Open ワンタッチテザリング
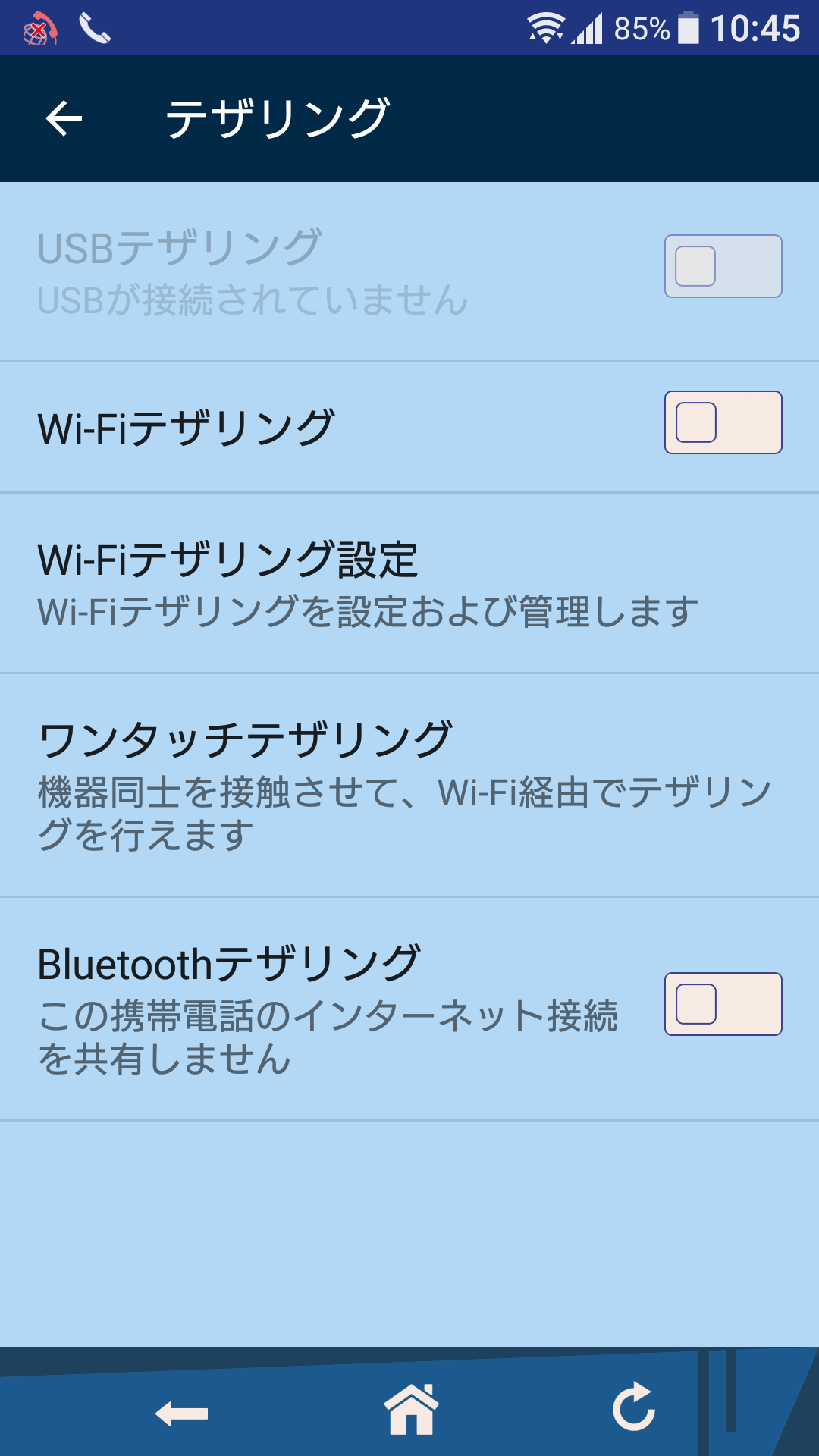 pos(409,786)
